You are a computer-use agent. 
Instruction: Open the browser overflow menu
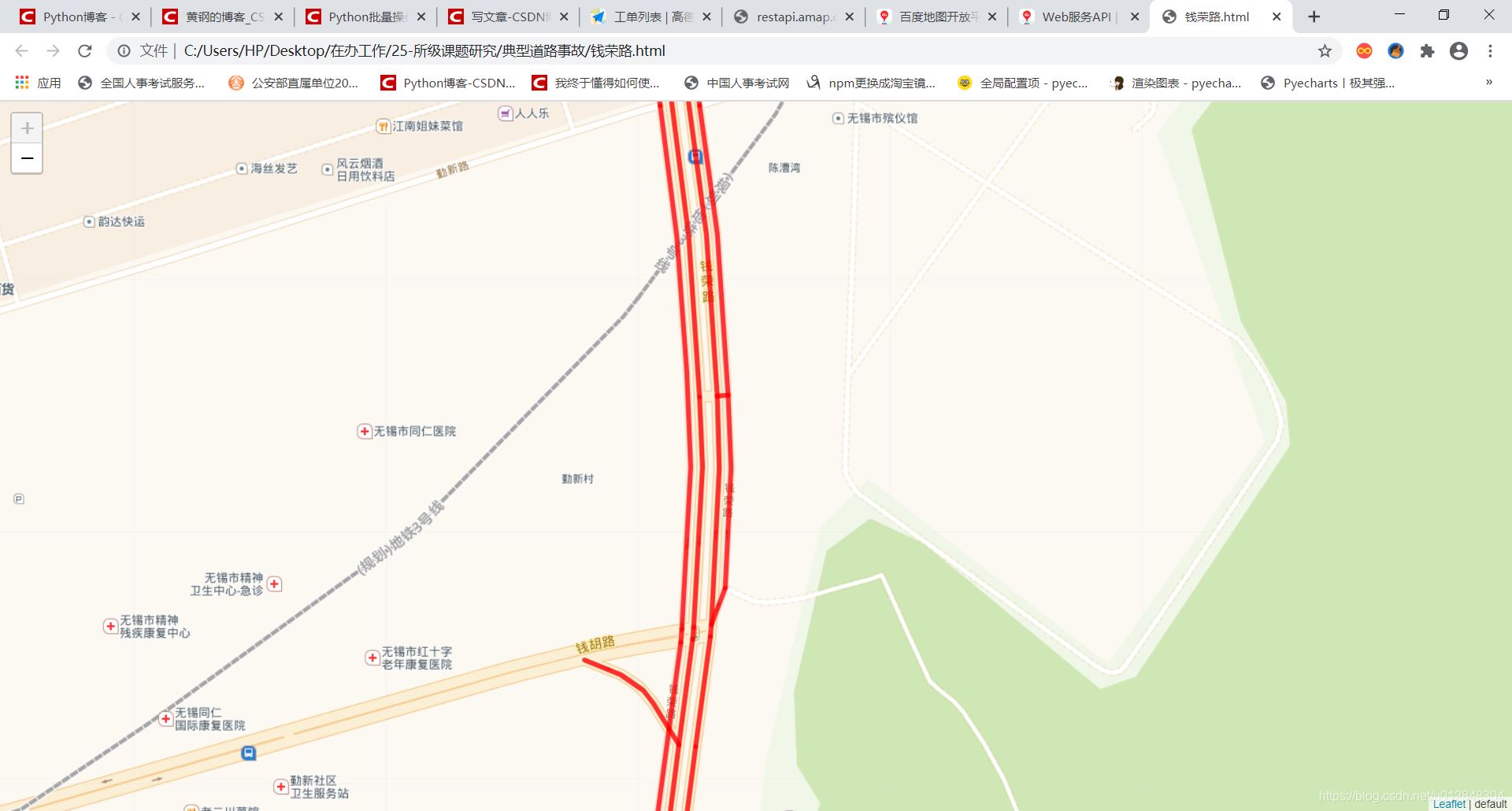coord(1490,51)
